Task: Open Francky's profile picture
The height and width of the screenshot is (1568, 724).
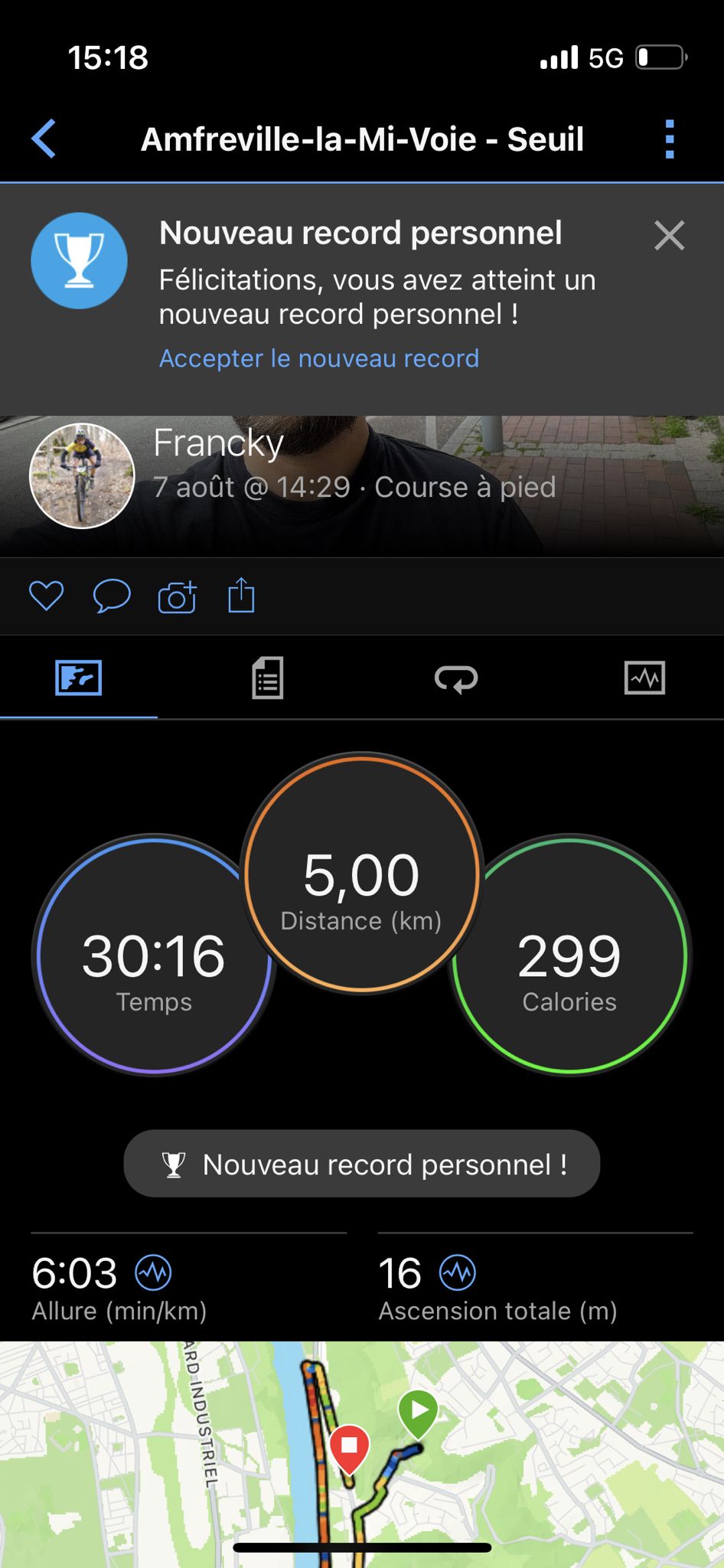Action: tap(82, 475)
